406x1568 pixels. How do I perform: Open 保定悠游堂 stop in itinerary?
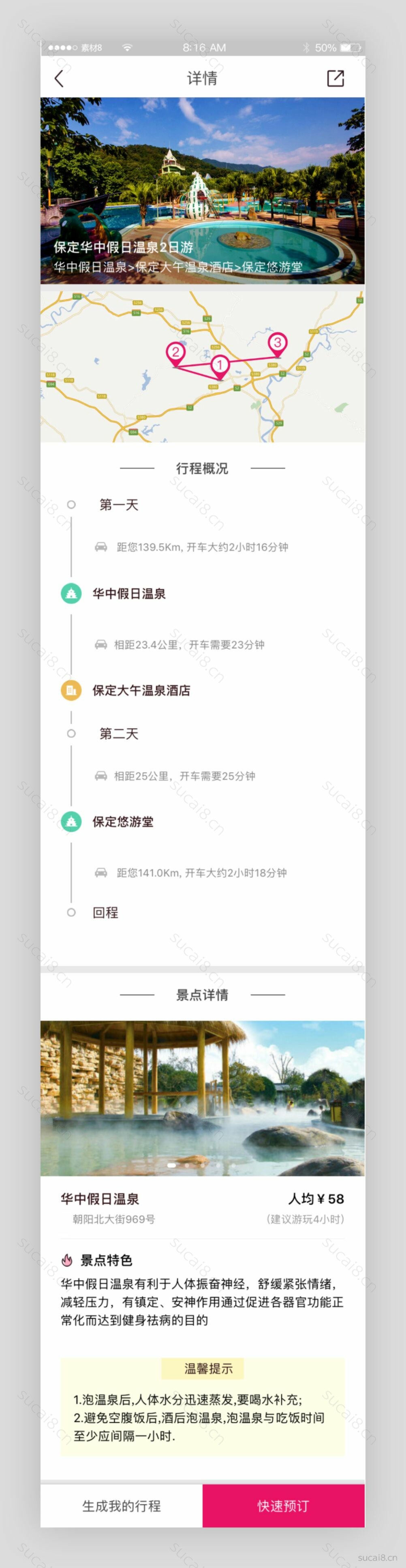click(122, 822)
